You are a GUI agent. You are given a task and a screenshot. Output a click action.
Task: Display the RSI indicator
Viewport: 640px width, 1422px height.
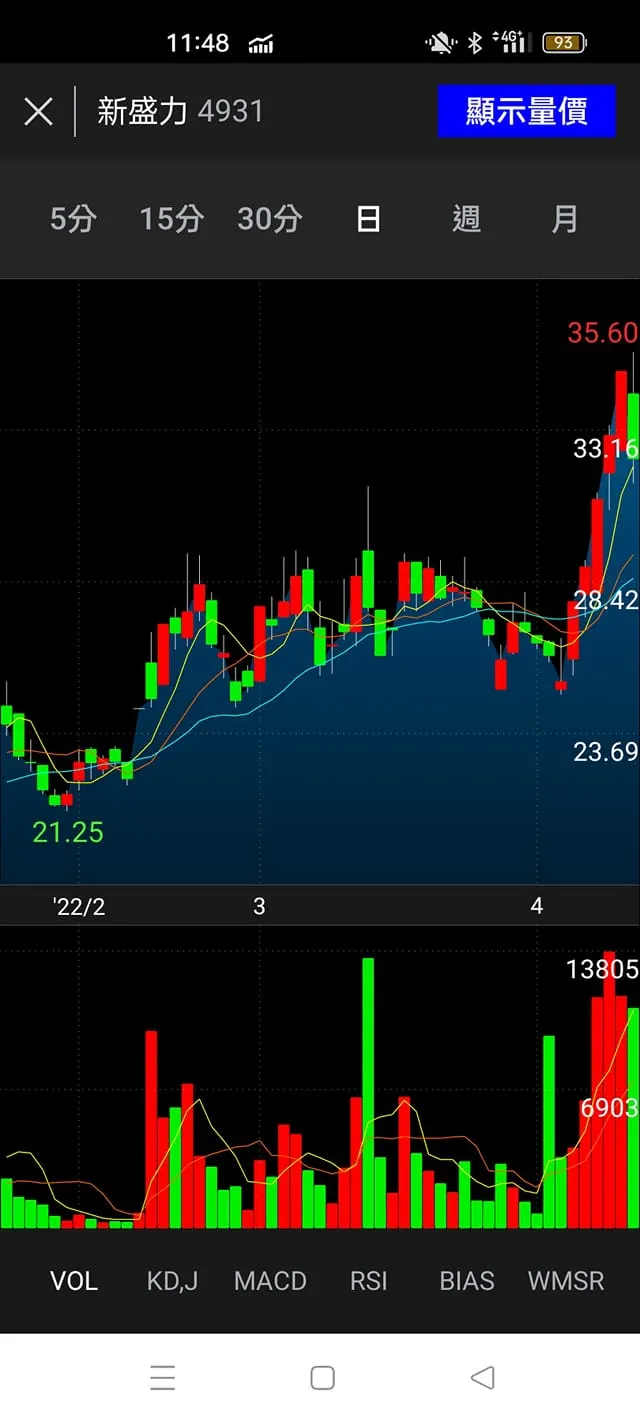(368, 1281)
